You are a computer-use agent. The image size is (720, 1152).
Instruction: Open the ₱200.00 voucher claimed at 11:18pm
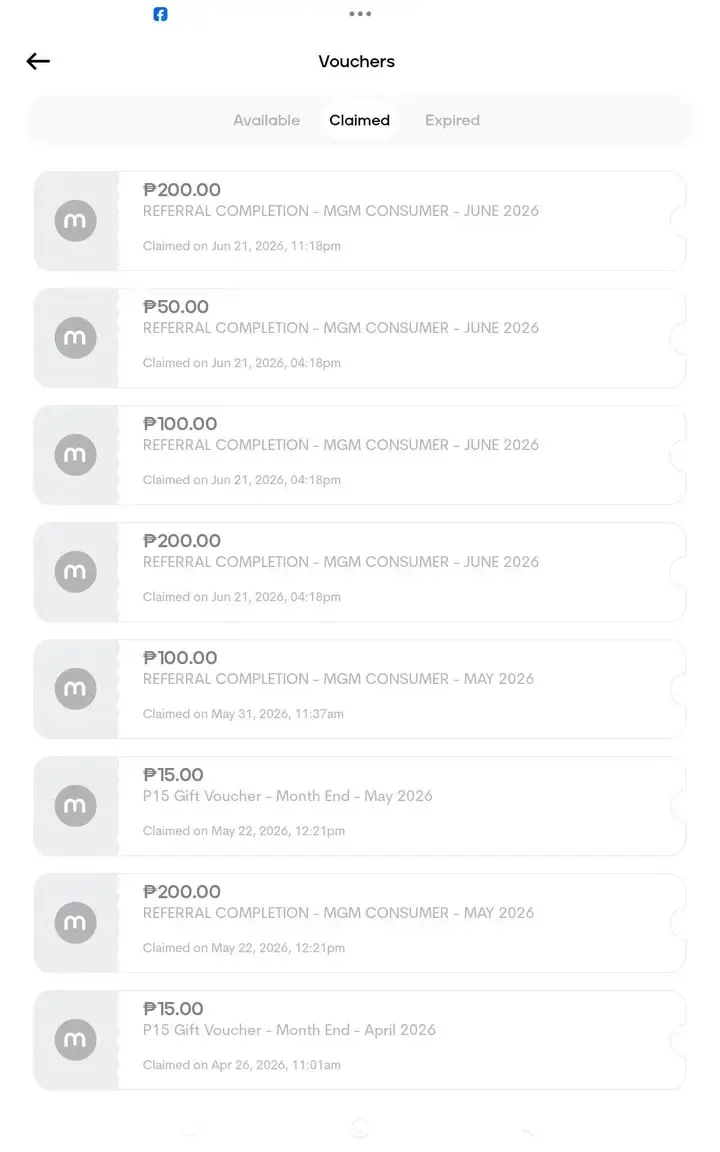[360, 221]
